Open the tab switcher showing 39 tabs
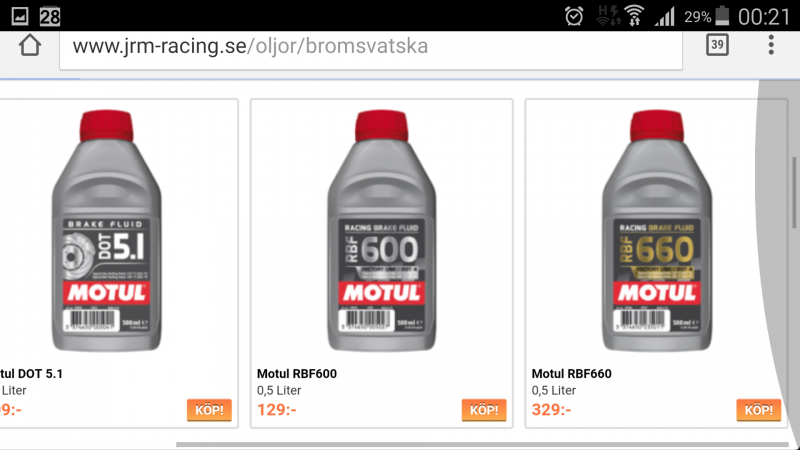Screen dimensions: 800x450 tap(717, 45)
